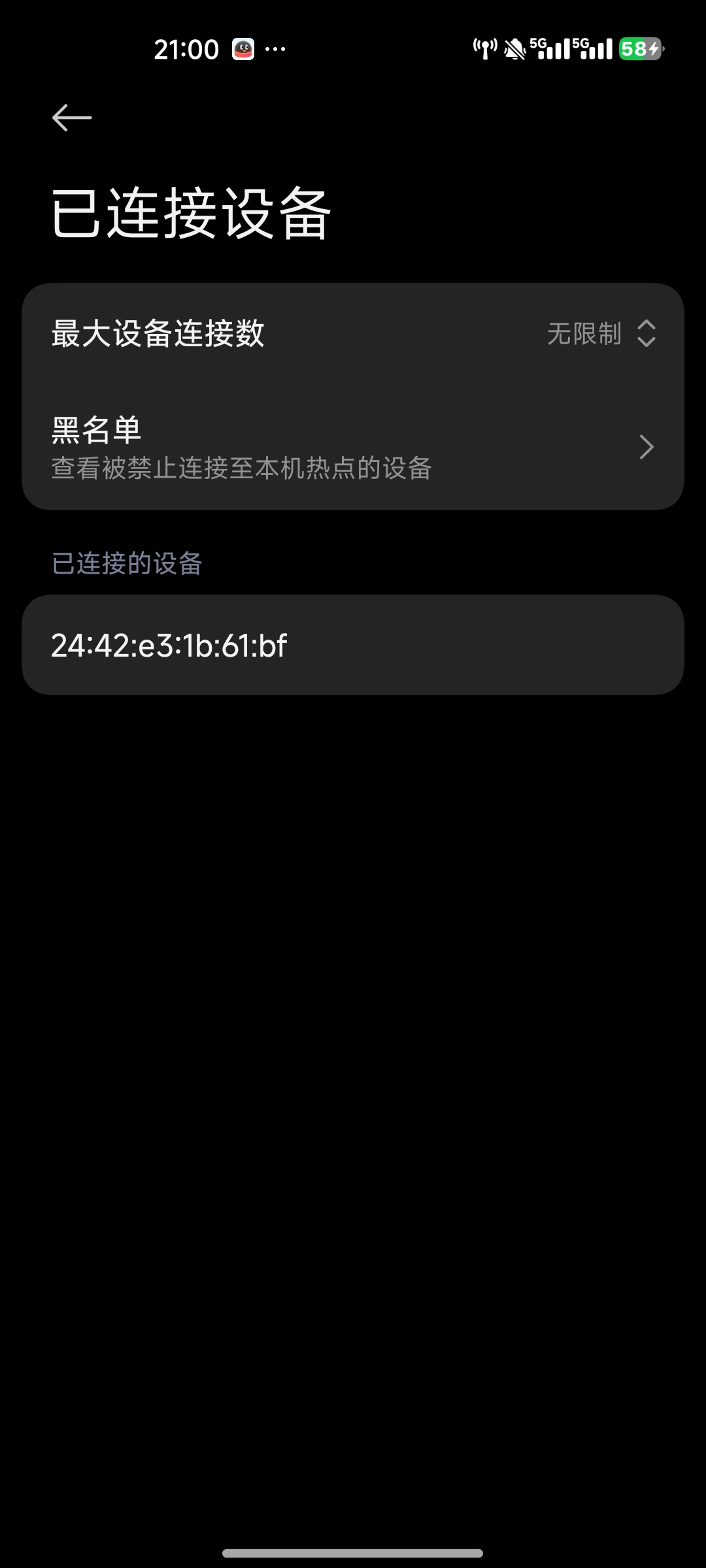Tap the muted notifications bell icon
Viewport: 706px width, 1568px height.
tap(516, 49)
